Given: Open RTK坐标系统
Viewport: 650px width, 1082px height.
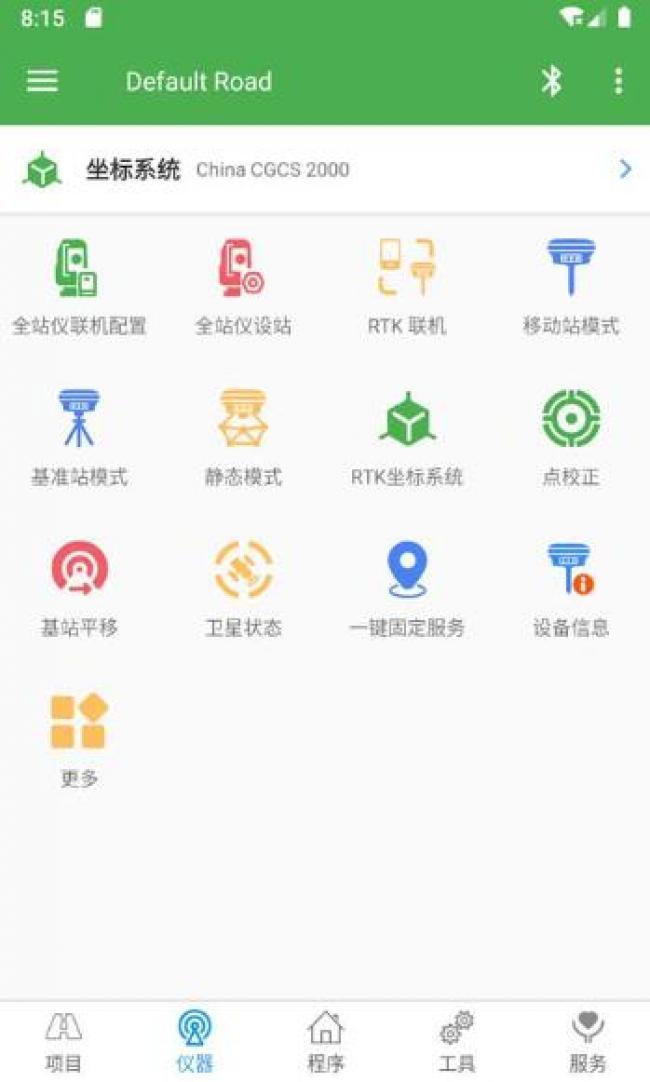Looking at the screenshot, I should [x=406, y=437].
